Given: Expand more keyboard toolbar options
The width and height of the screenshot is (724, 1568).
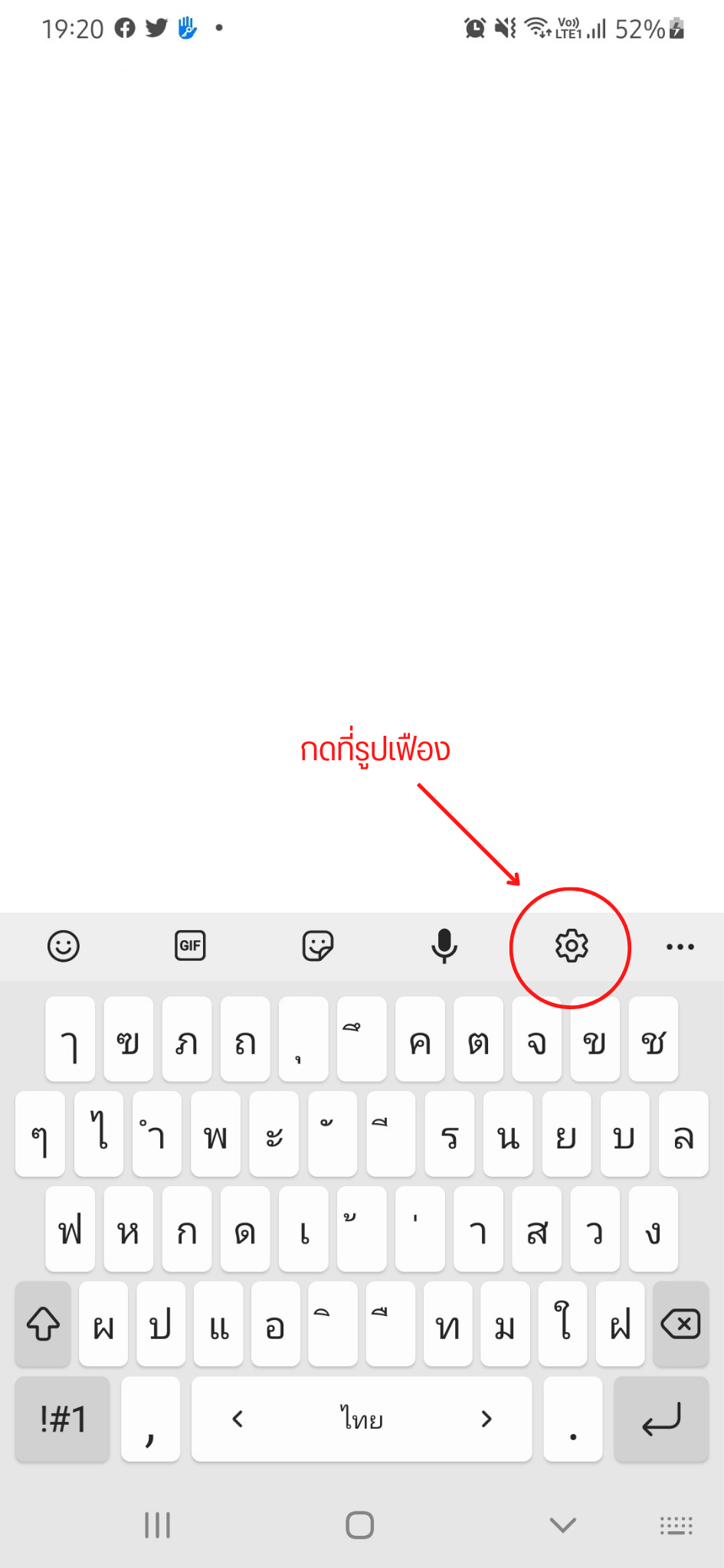Looking at the screenshot, I should click(680, 947).
